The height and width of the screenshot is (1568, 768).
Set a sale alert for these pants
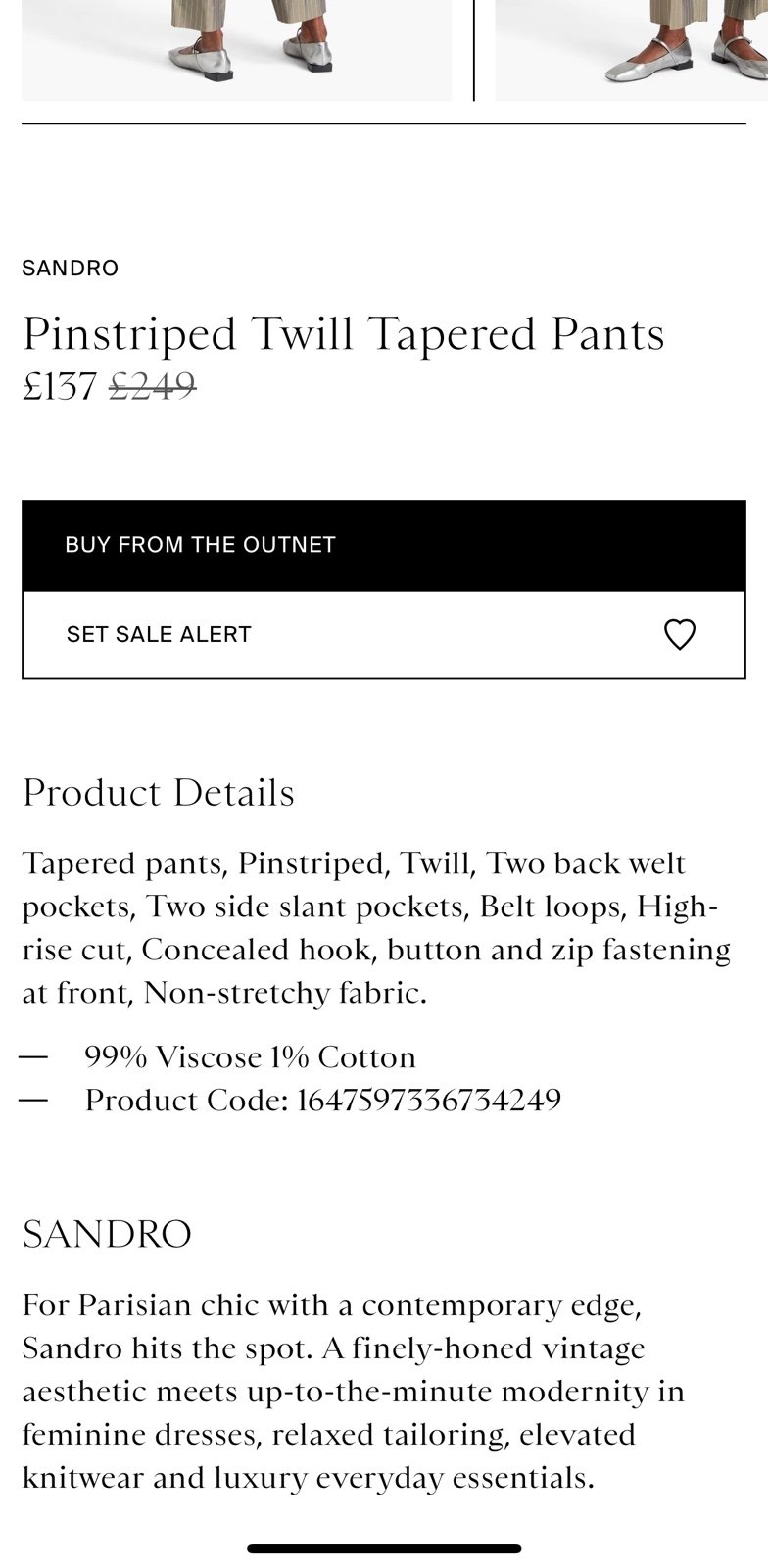click(x=384, y=635)
